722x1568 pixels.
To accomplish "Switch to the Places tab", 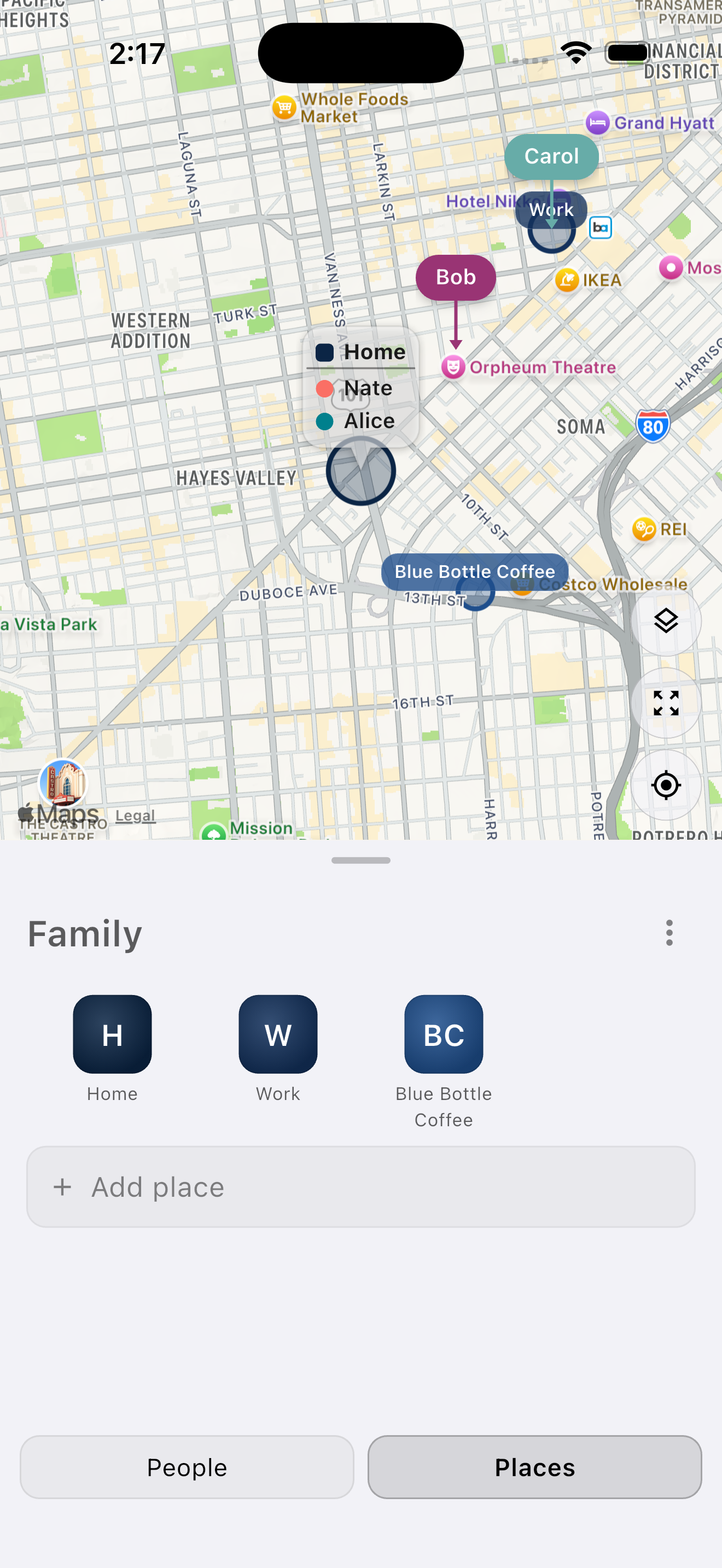I will pyautogui.click(x=534, y=1467).
